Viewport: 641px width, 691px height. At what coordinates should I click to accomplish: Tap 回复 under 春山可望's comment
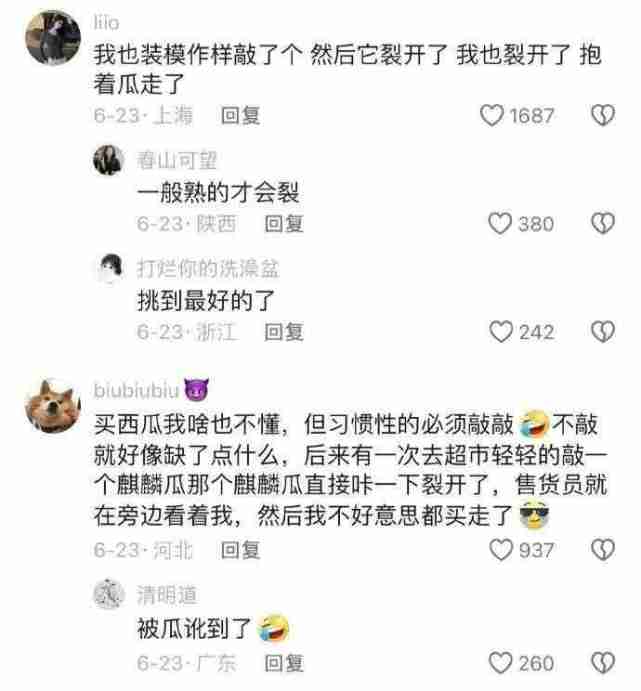tap(283, 224)
